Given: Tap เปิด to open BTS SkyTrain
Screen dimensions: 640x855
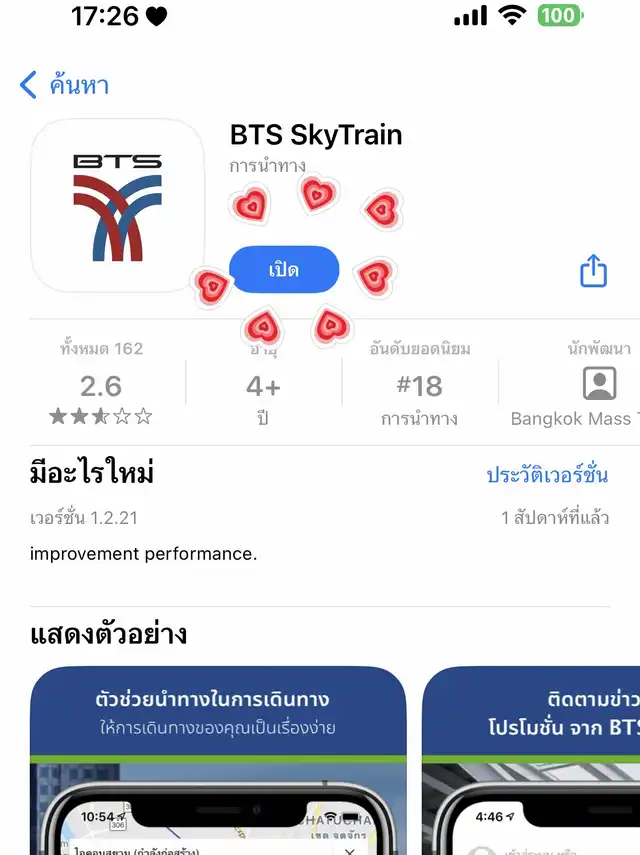Looking at the screenshot, I should coord(284,270).
